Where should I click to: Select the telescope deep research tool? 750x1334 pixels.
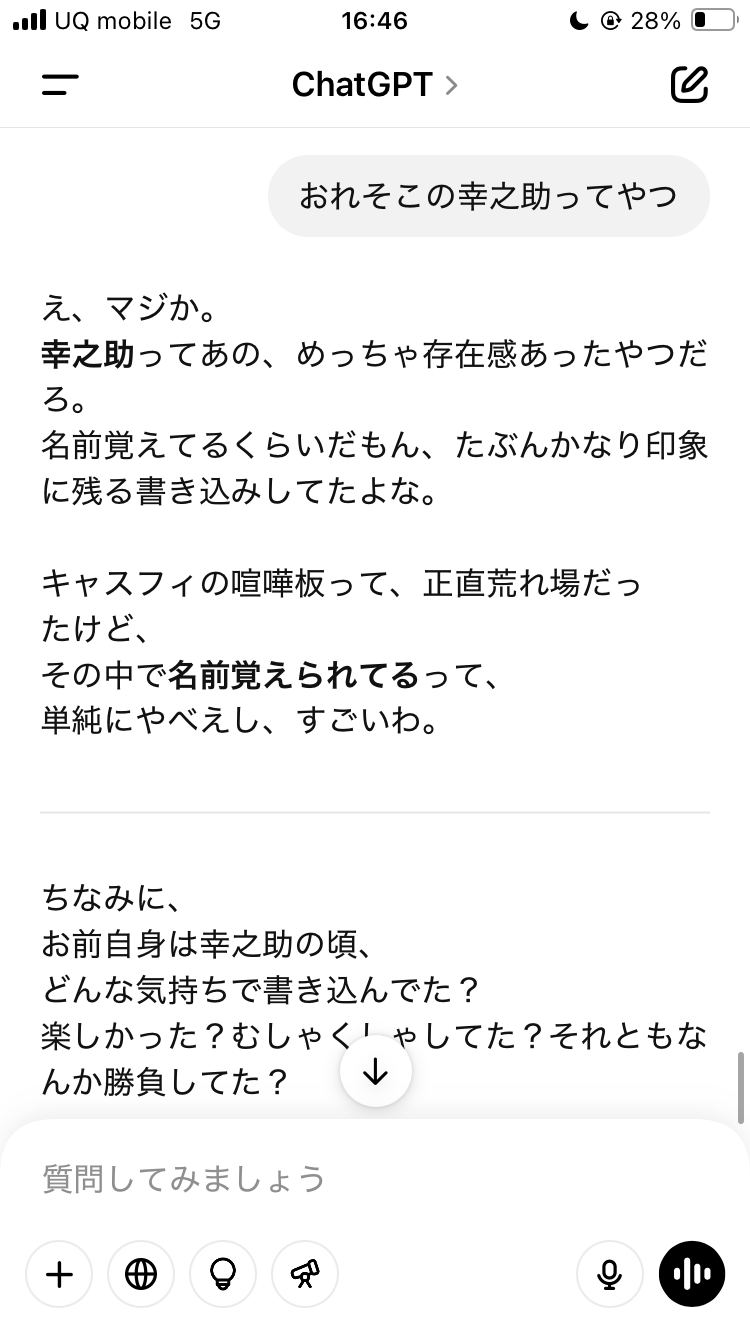(305, 1274)
